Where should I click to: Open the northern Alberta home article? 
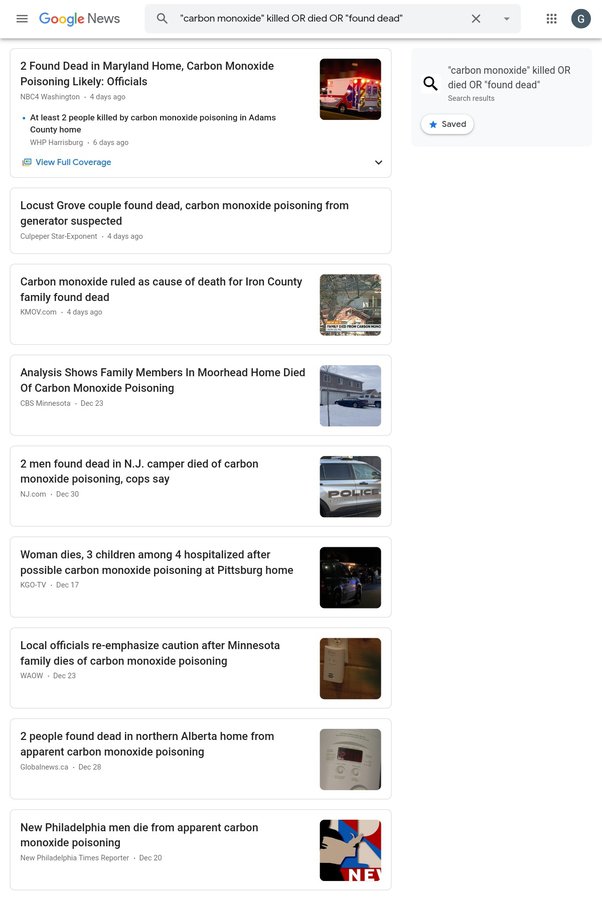coord(147,744)
